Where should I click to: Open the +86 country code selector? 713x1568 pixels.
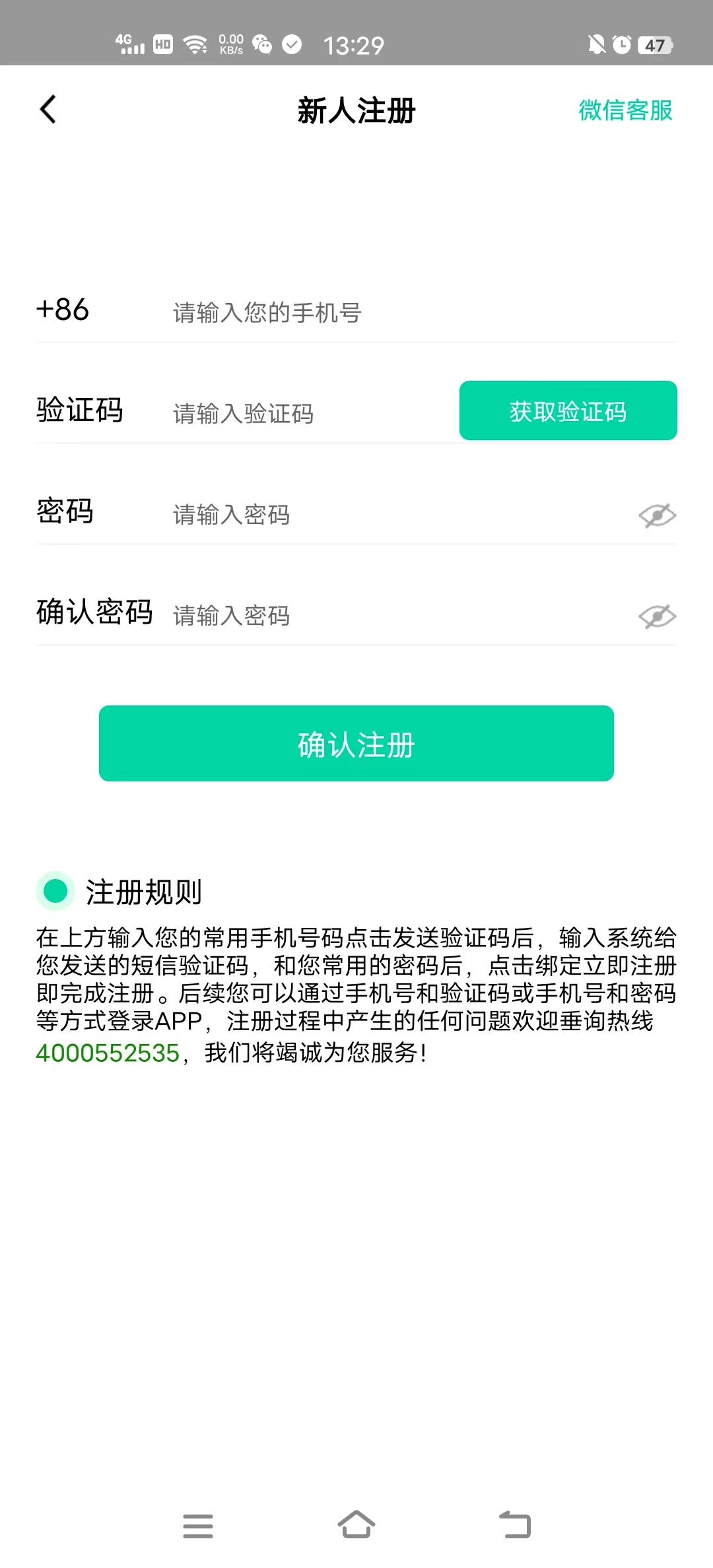[x=62, y=310]
